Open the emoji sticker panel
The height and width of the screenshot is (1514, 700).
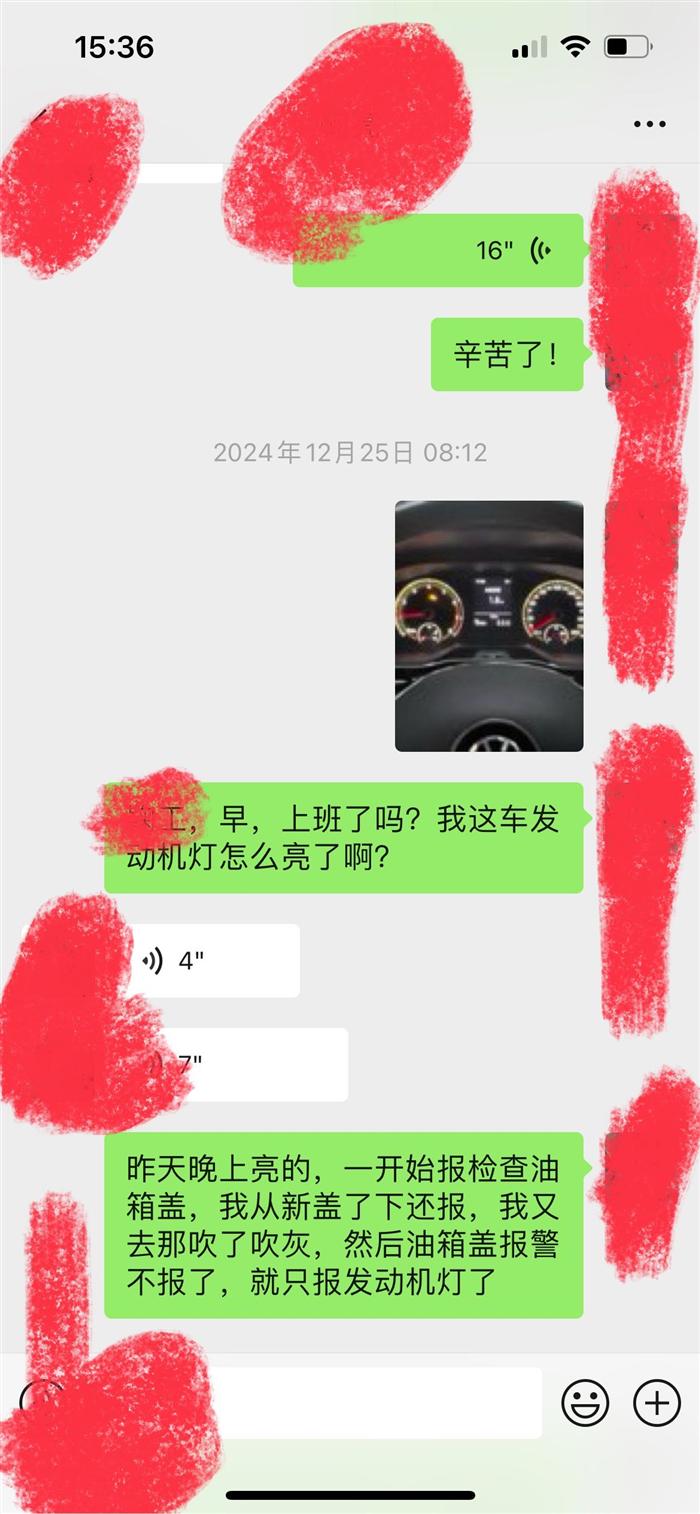coord(585,1403)
